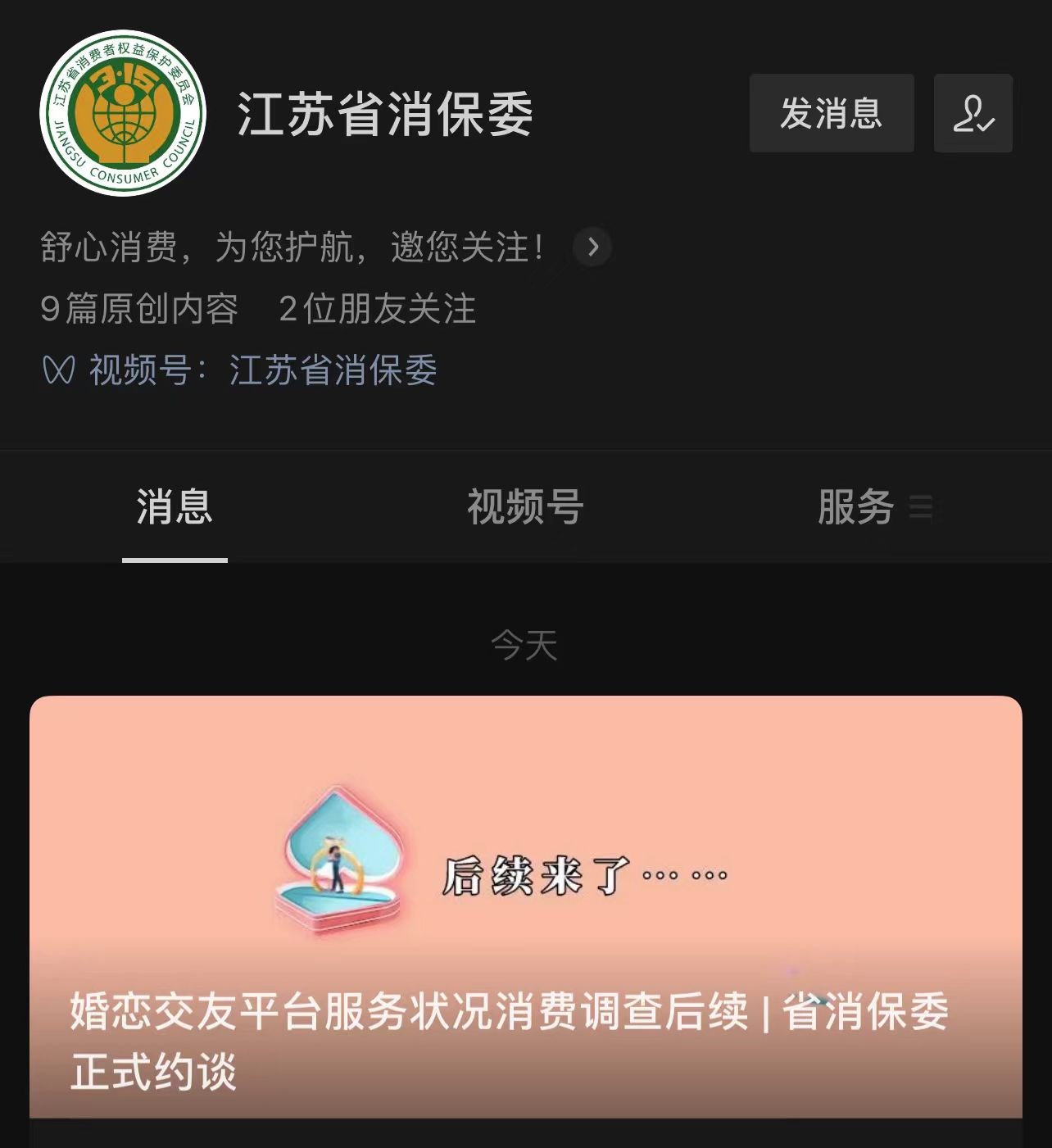1052x1148 pixels.
Task: View the 江苏省消保委 avatar
Action: click(123, 113)
